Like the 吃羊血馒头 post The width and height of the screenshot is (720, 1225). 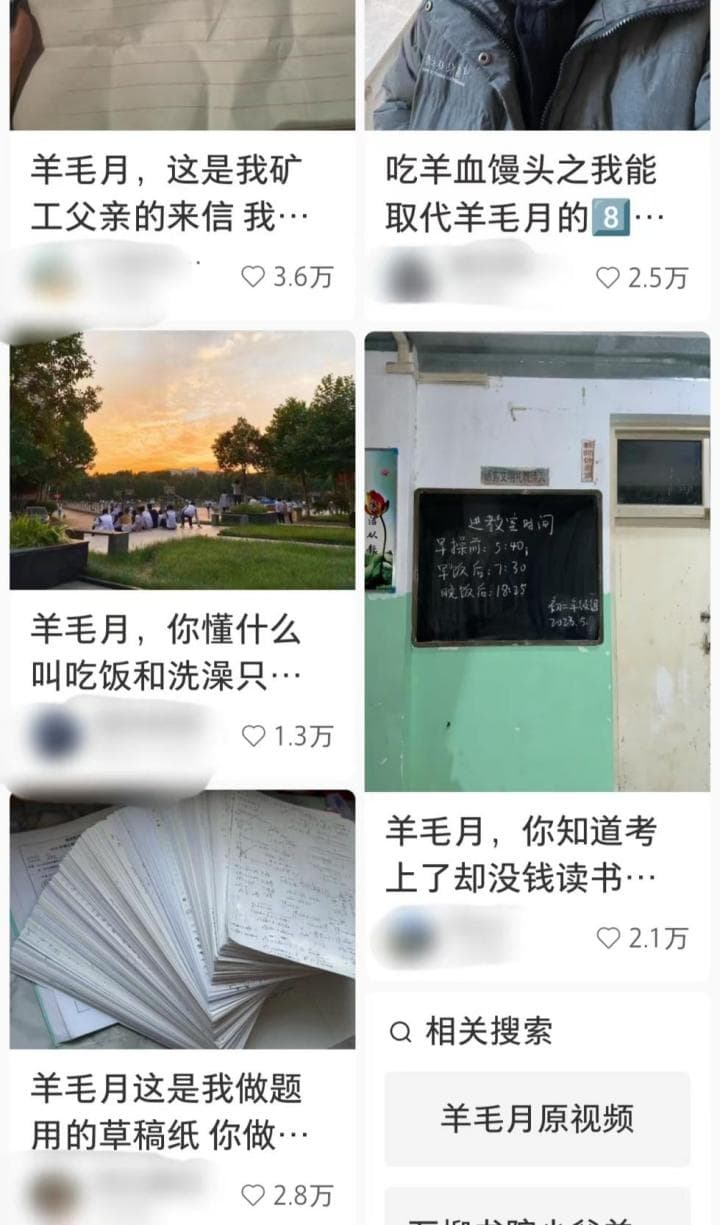[x=608, y=277]
